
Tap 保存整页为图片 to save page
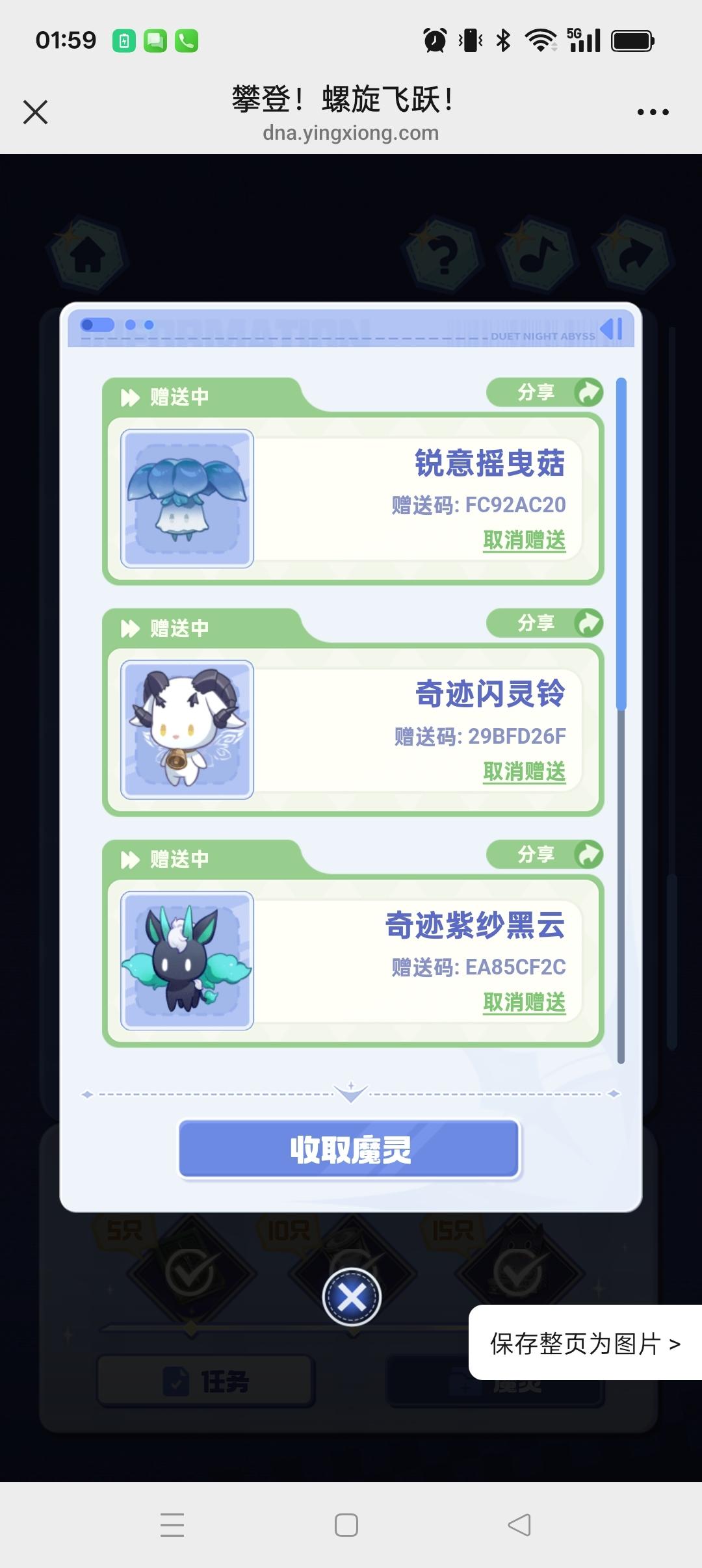pyautogui.click(x=585, y=1343)
